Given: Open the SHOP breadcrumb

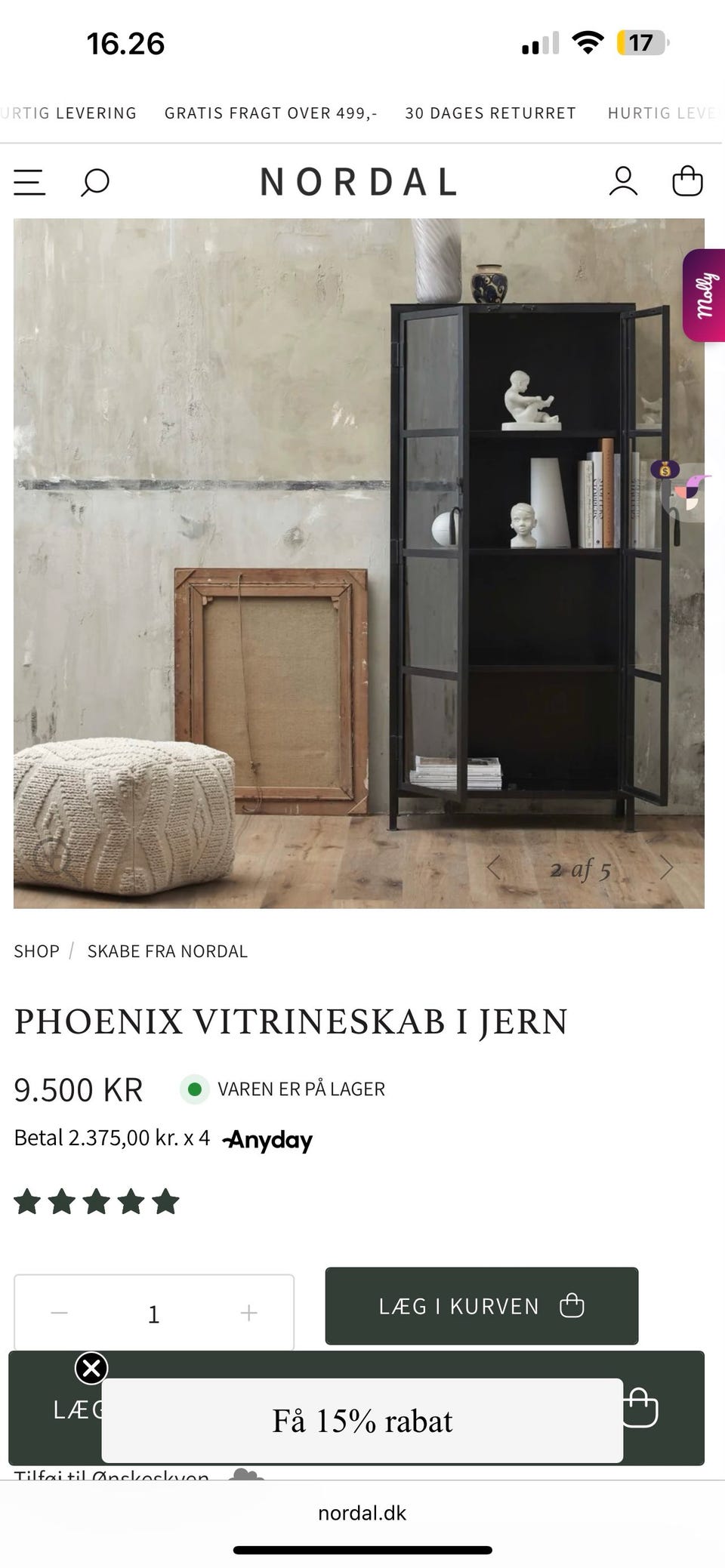Looking at the screenshot, I should point(36,951).
